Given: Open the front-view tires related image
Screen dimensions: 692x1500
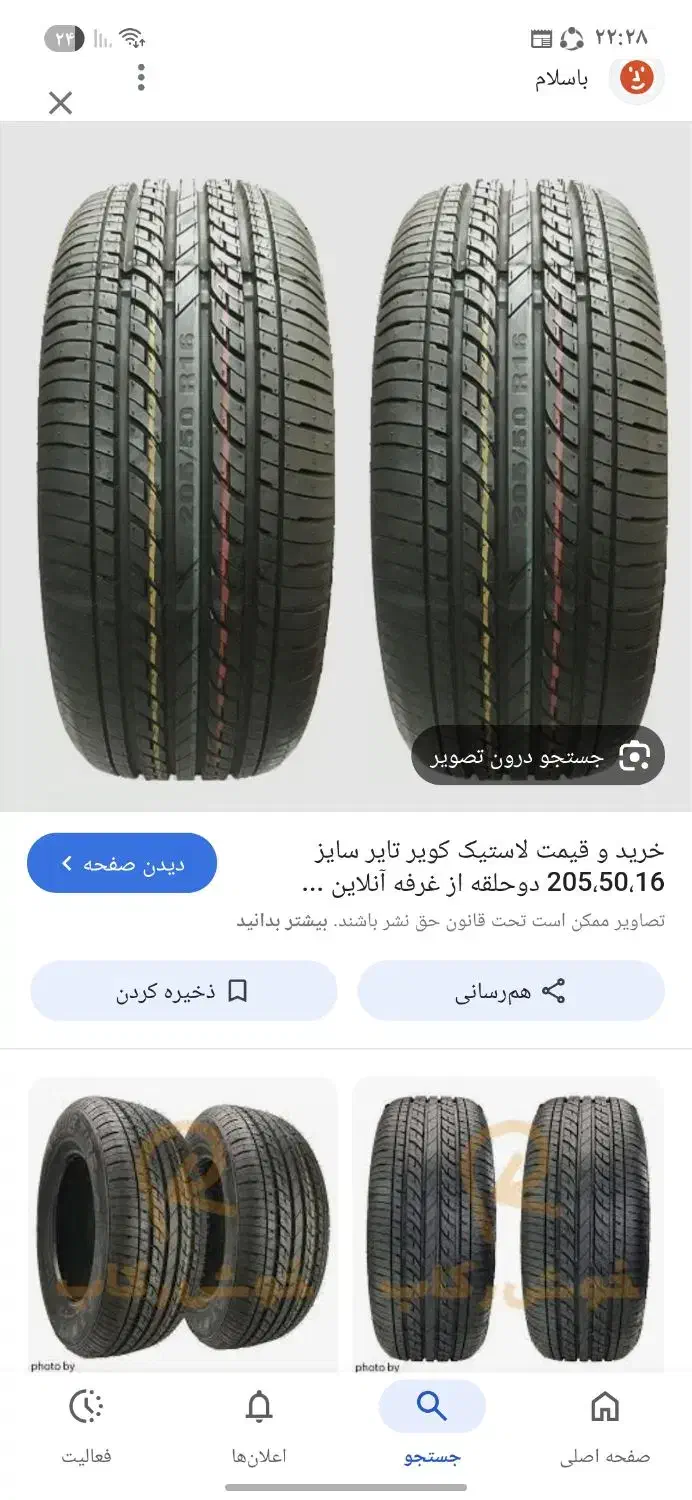Looking at the screenshot, I should pyautogui.click(x=508, y=1223).
